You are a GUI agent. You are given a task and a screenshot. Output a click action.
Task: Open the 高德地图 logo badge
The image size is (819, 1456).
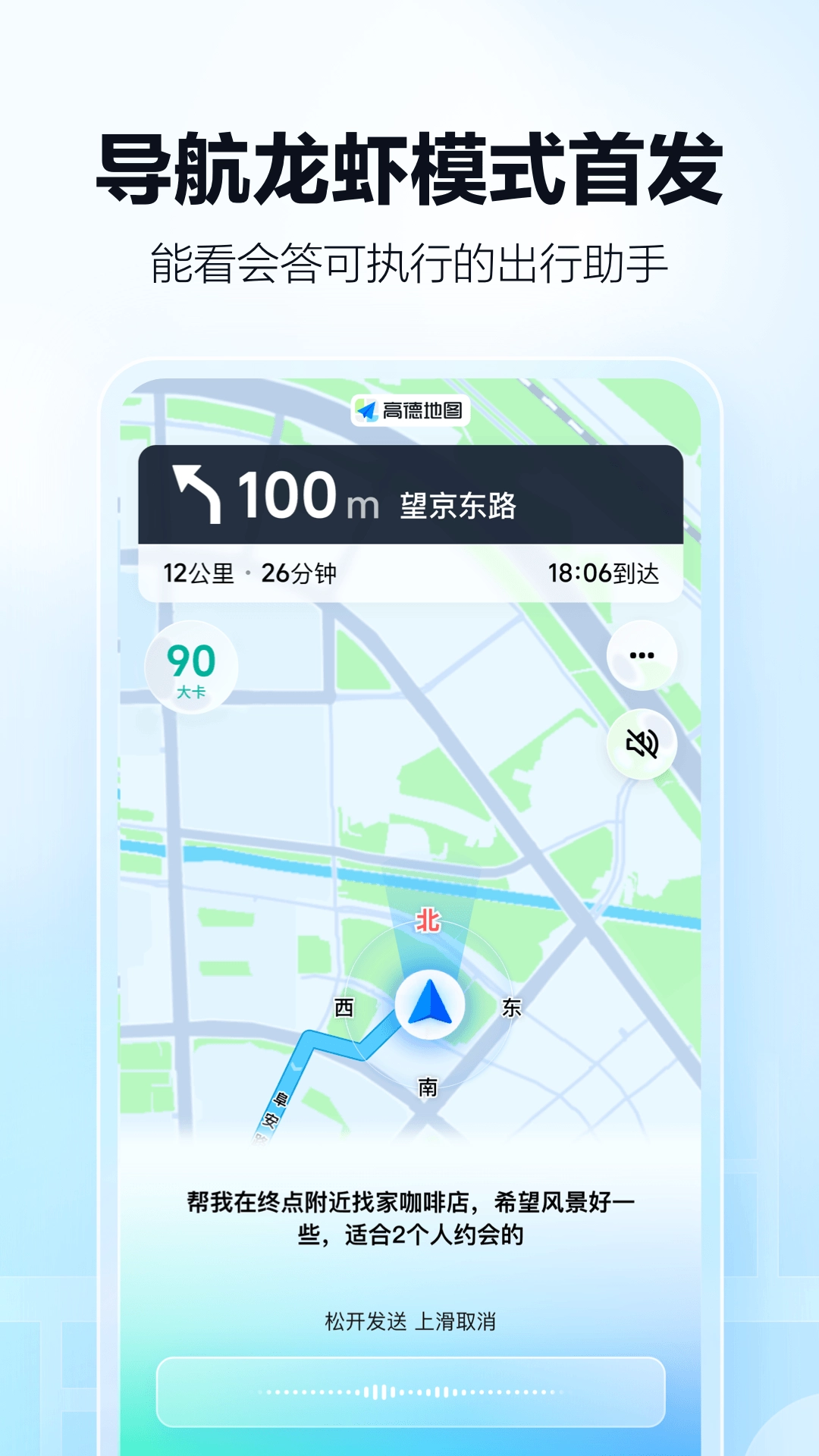tap(409, 412)
